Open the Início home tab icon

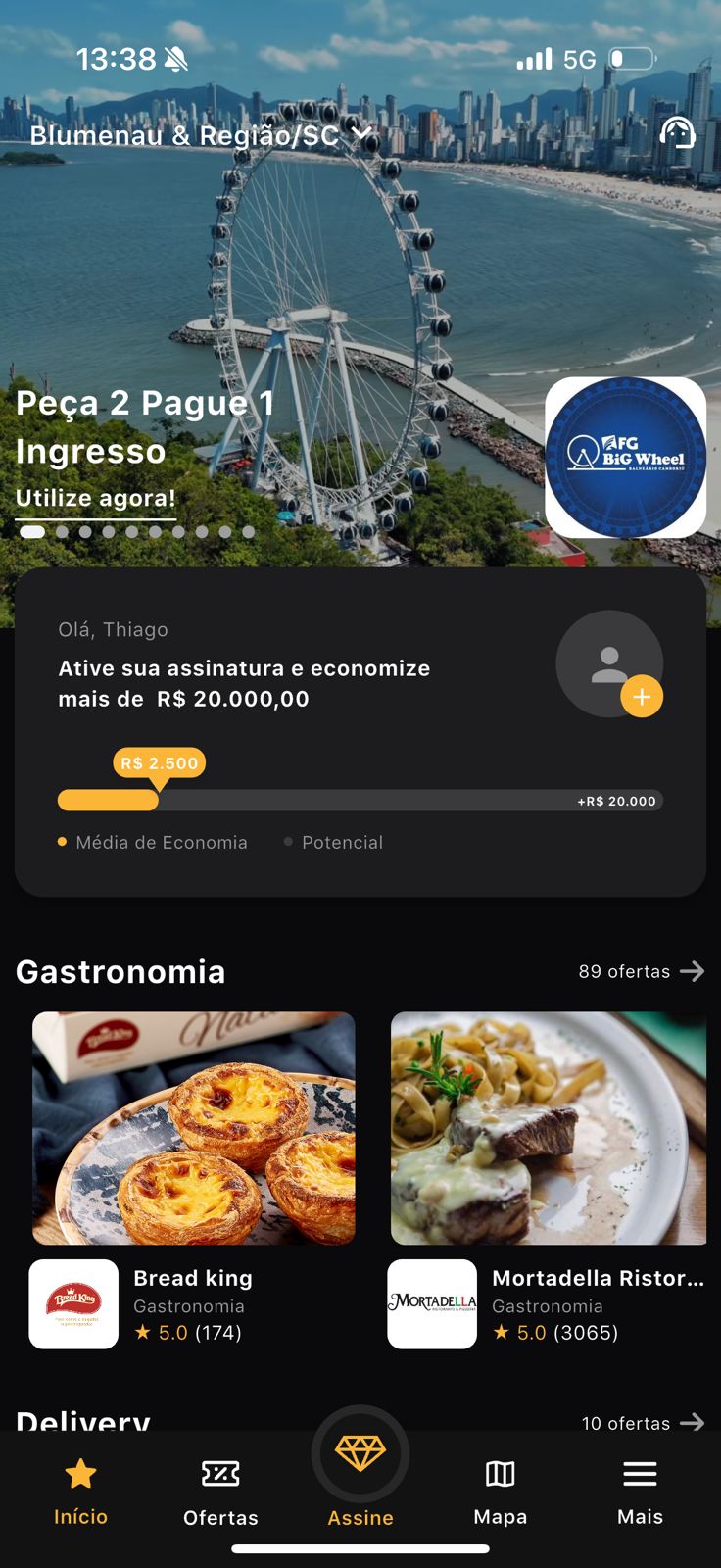[80, 1472]
